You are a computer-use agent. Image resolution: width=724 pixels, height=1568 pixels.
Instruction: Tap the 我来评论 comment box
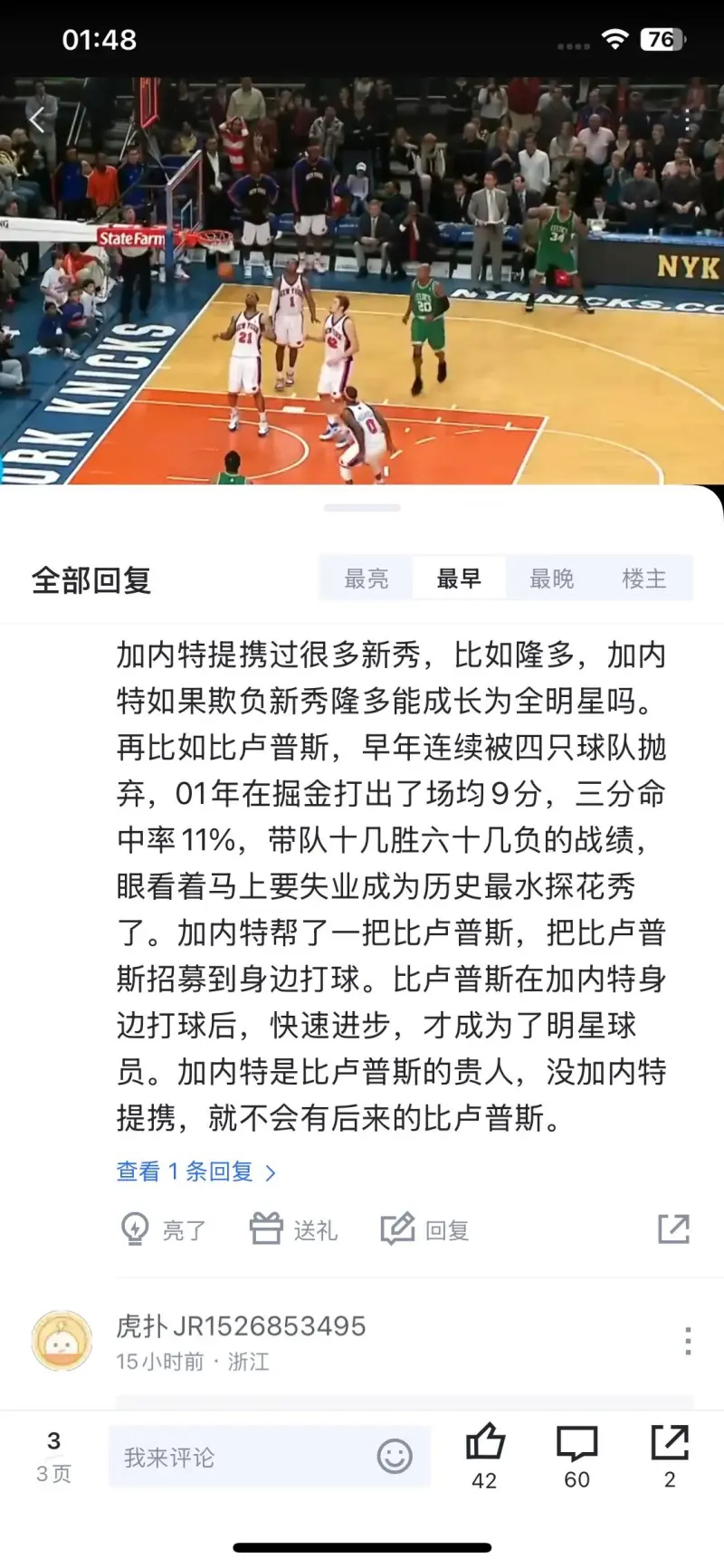point(235,1457)
